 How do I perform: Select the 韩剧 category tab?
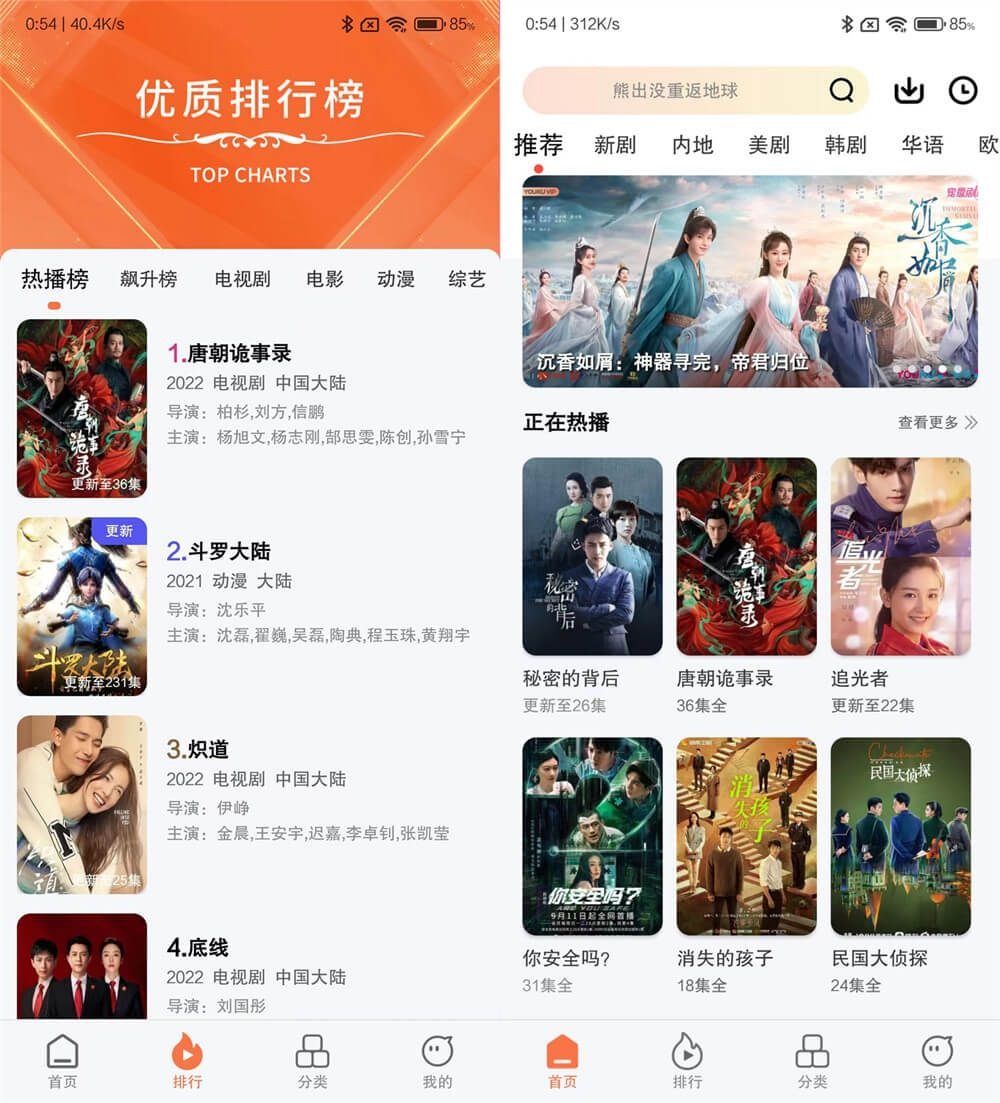[x=845, y=145]
